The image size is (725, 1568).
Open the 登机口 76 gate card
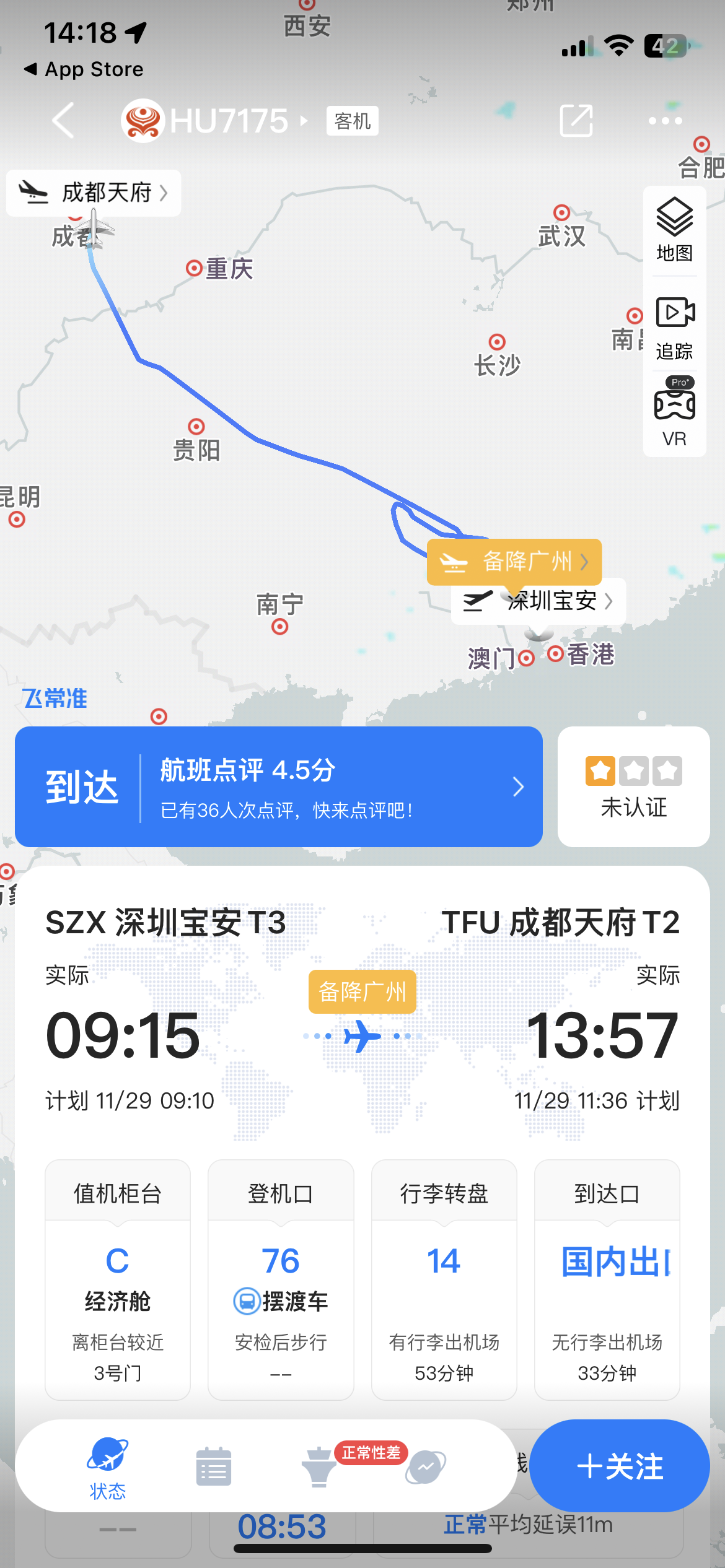281,1279
